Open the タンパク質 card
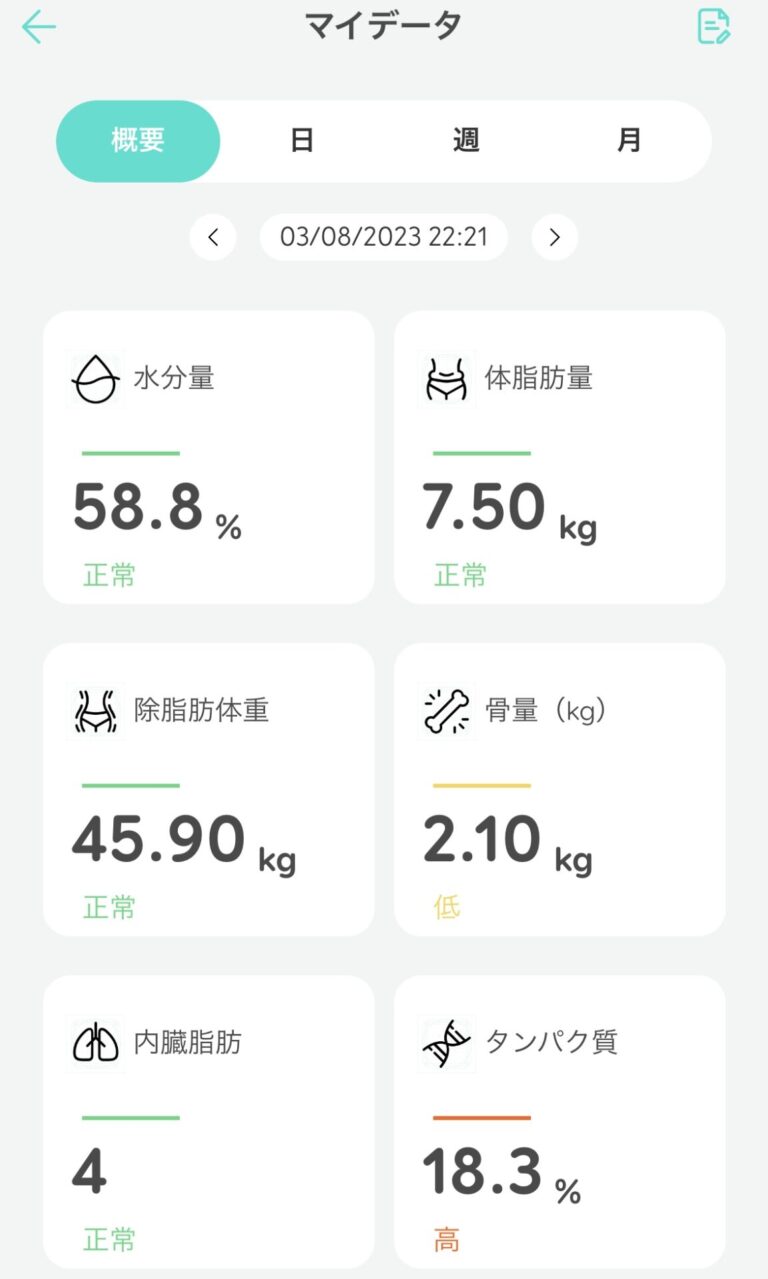The height and width of the screenshot is (1279, 768). tap(560, 1120)
